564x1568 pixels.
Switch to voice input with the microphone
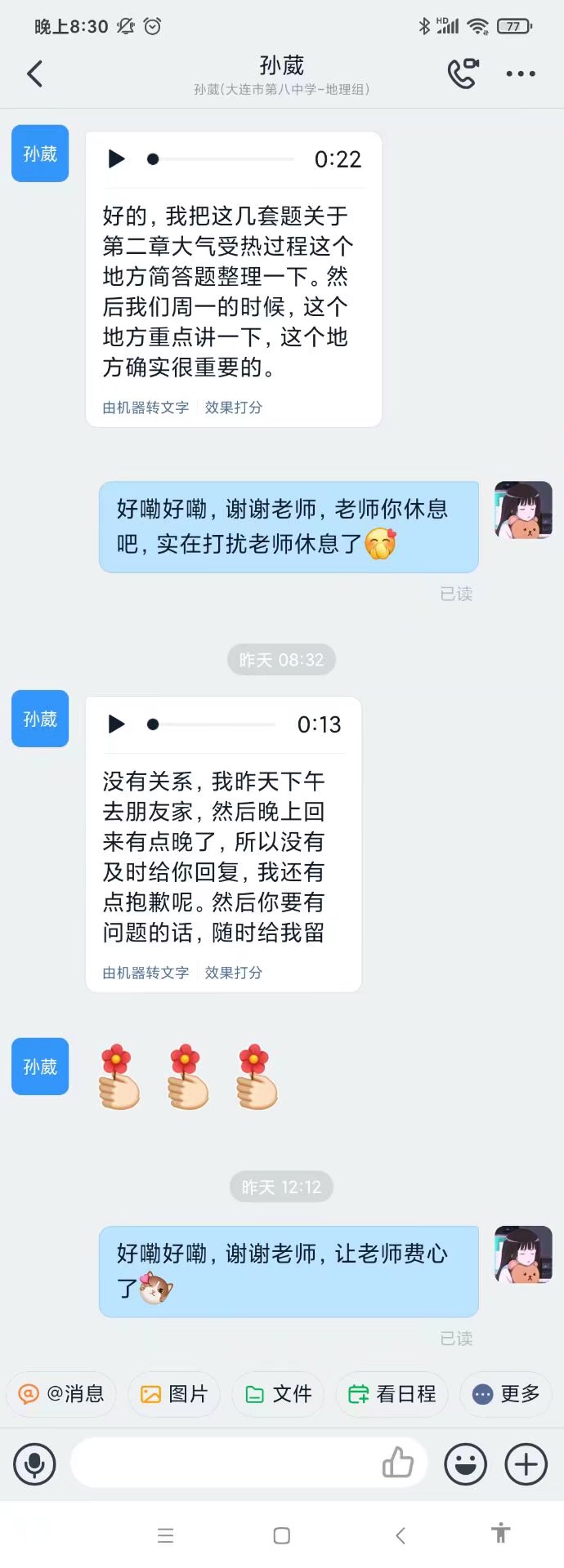pos(34,1464)
